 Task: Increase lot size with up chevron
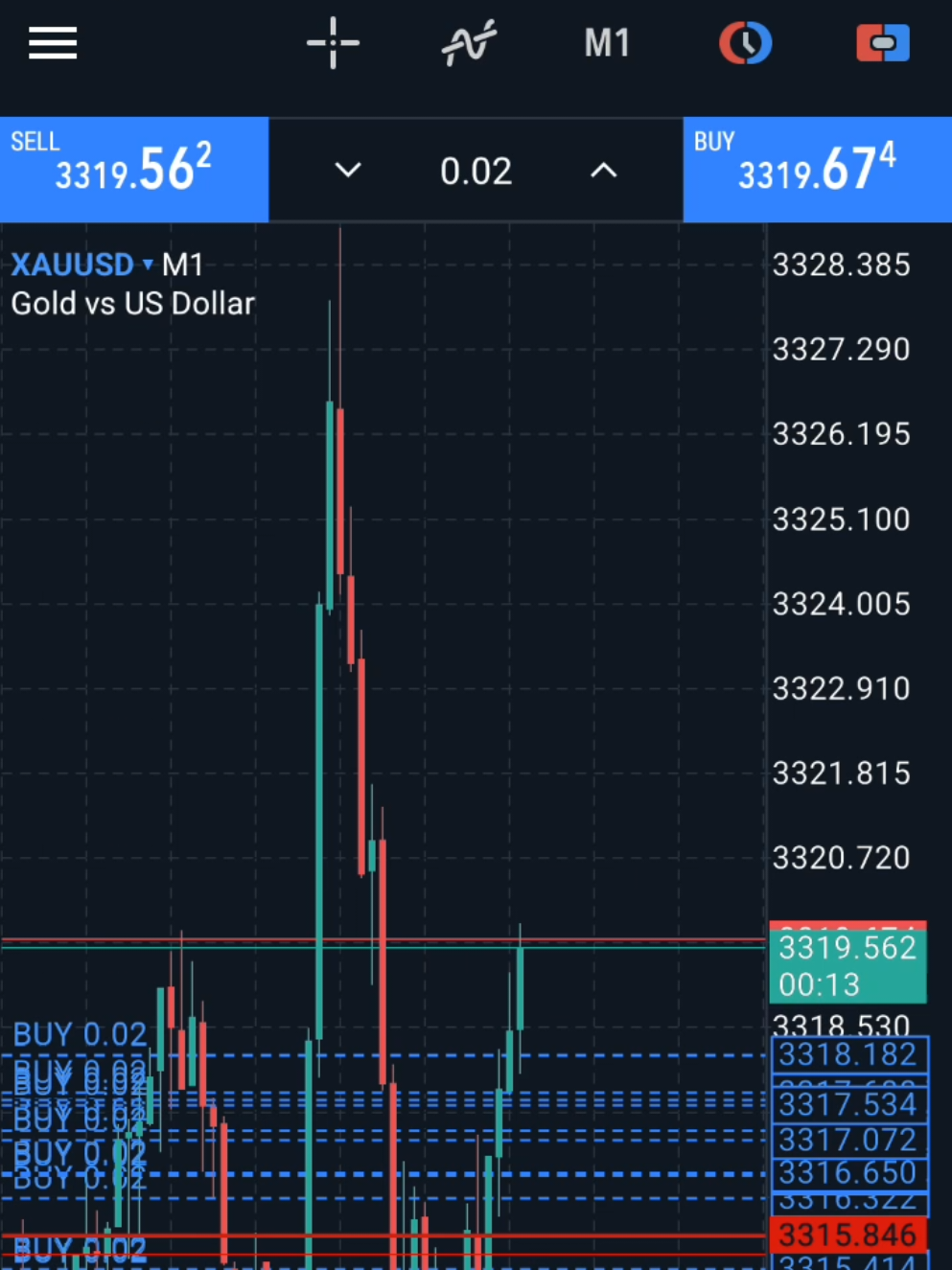tap(603, 170)
